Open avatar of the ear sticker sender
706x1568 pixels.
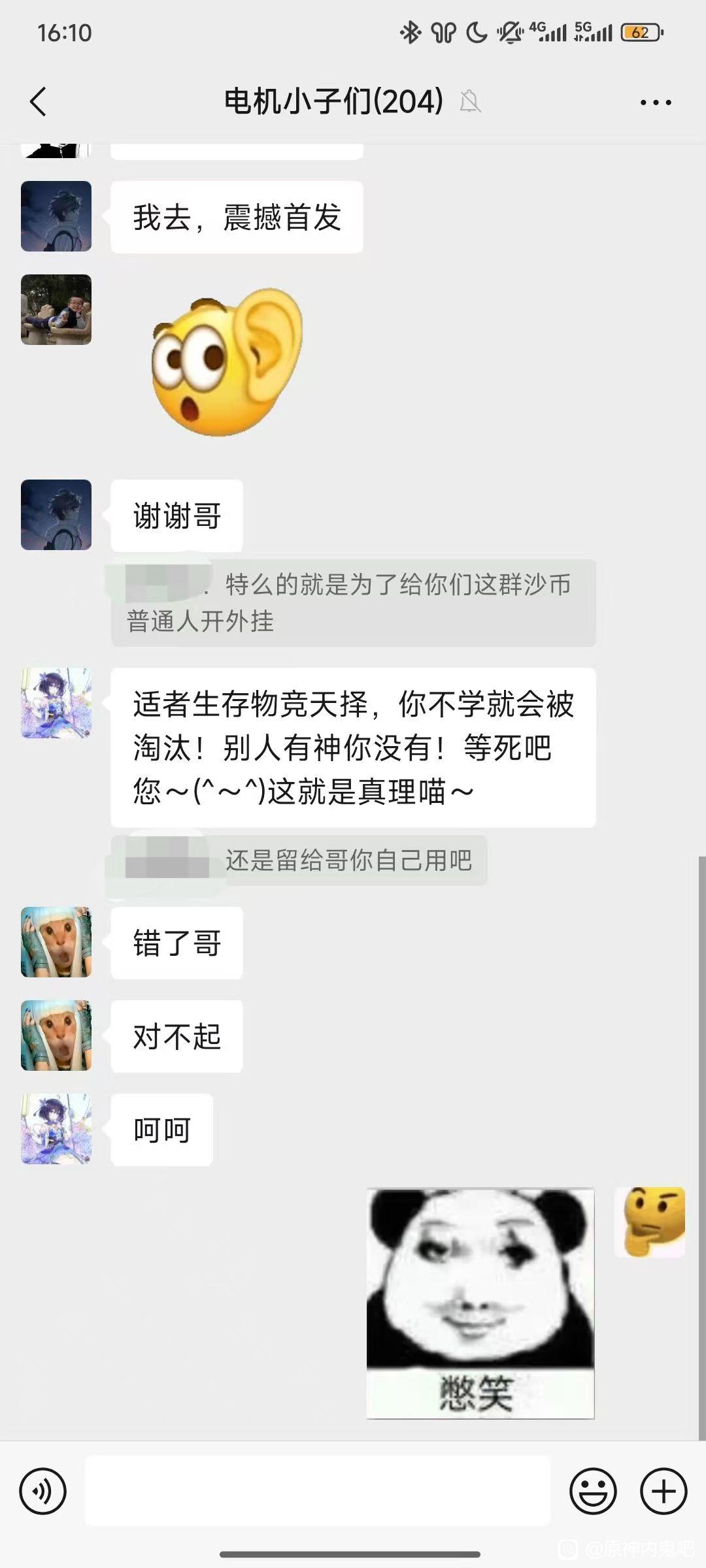(x=56, y=310)
